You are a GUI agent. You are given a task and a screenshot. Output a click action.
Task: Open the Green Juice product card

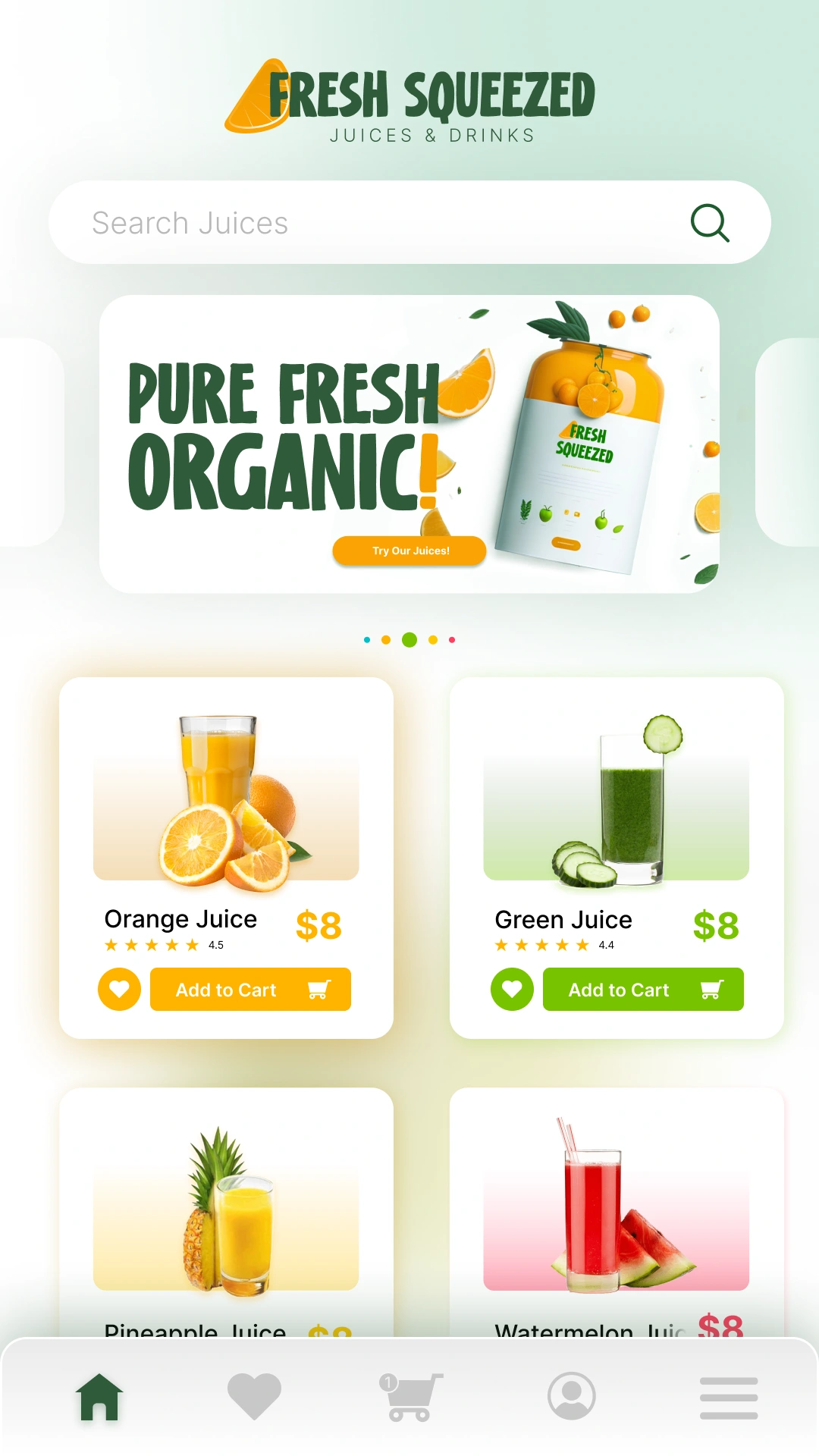pyautogui.click(x=616, y=796)
